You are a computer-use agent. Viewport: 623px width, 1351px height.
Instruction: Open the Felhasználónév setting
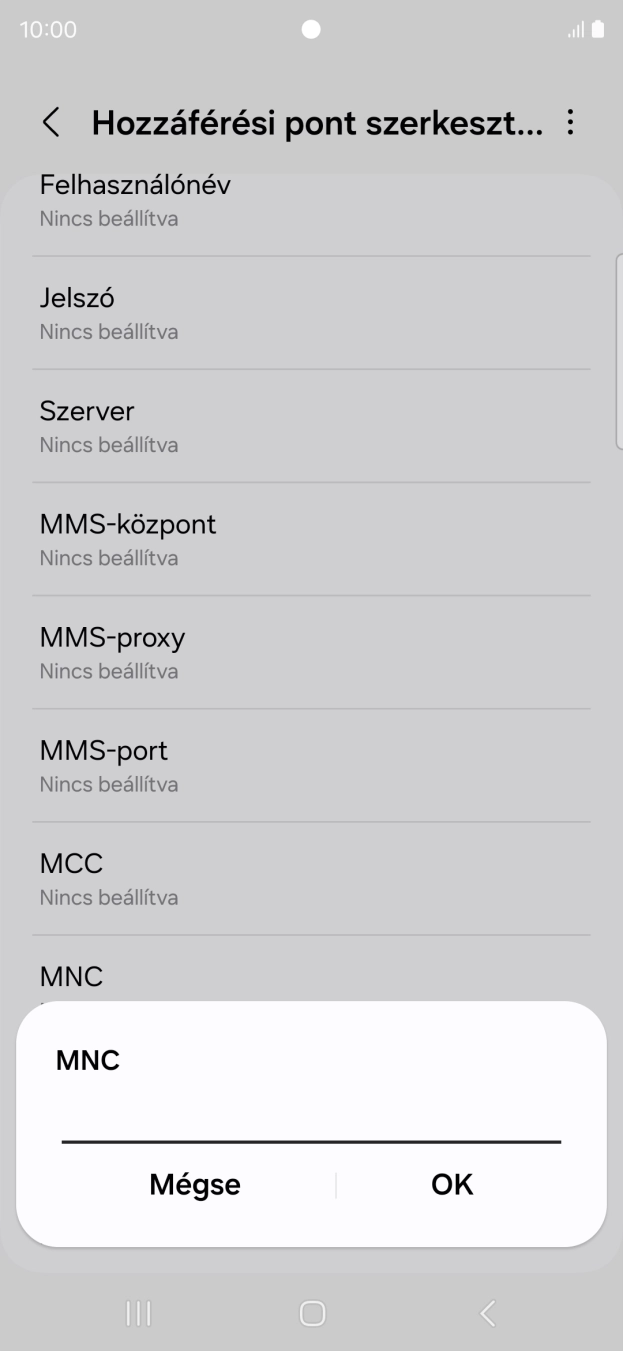[311, 201]
